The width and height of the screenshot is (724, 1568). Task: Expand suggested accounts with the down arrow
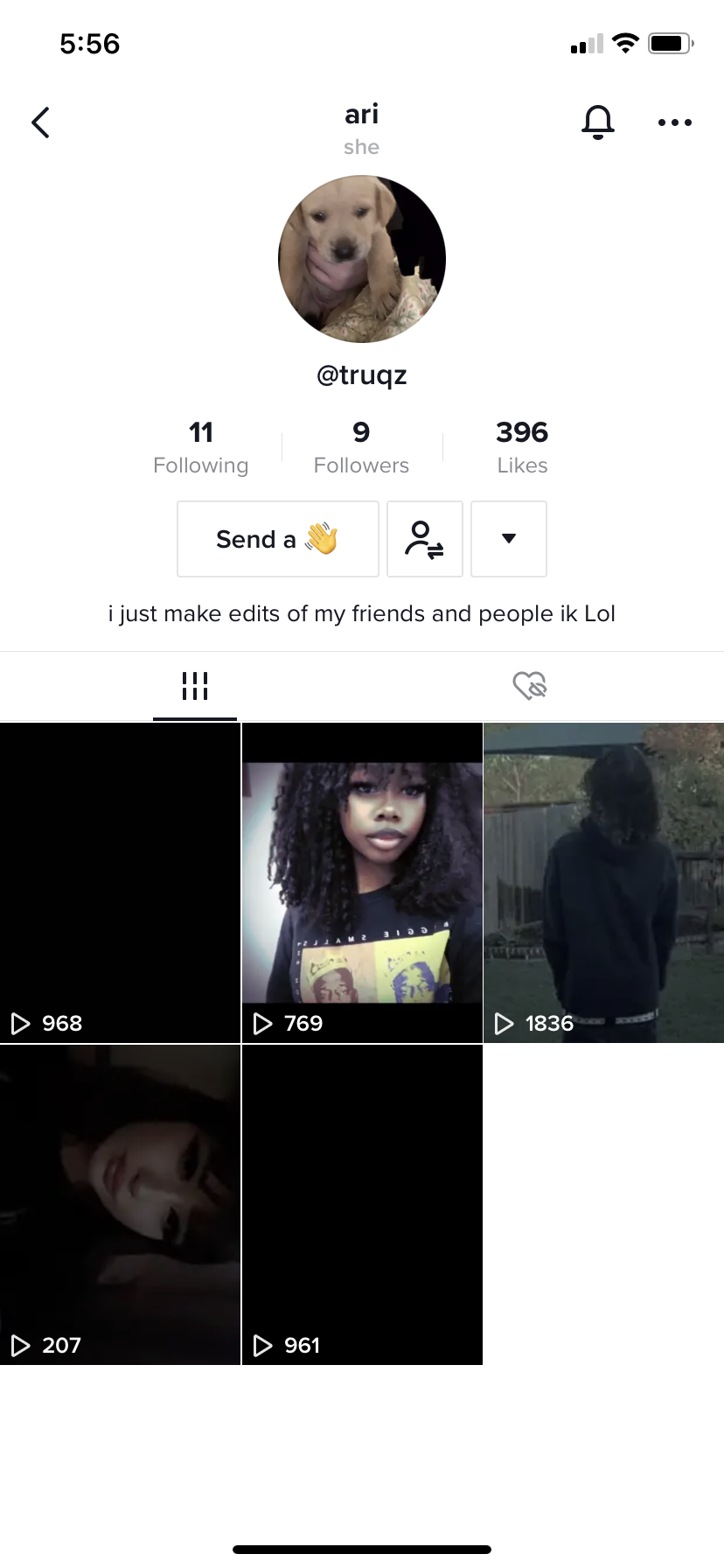point(509,539)
